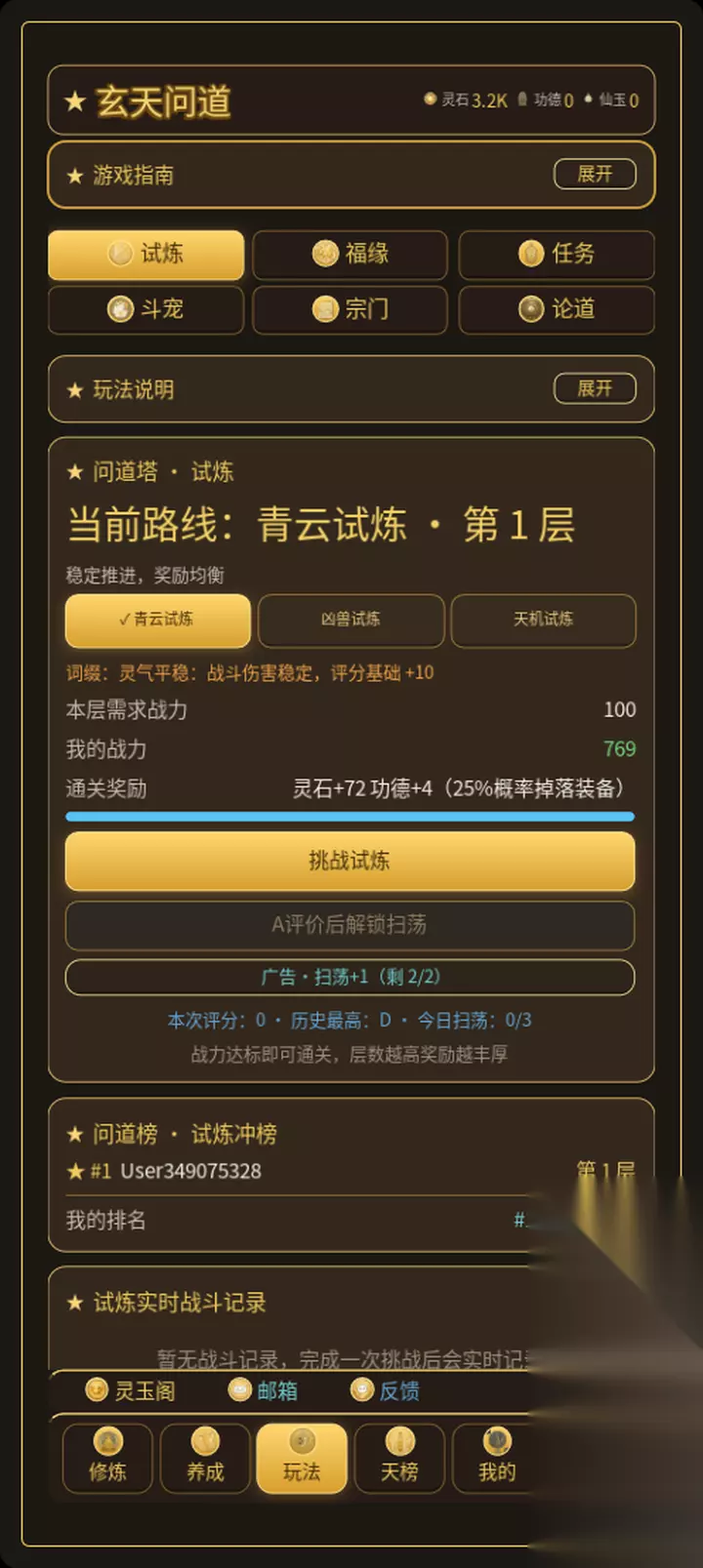Select the 试炼 tab
Viewport: 703px width, 1568px height.
click(146, 254)
